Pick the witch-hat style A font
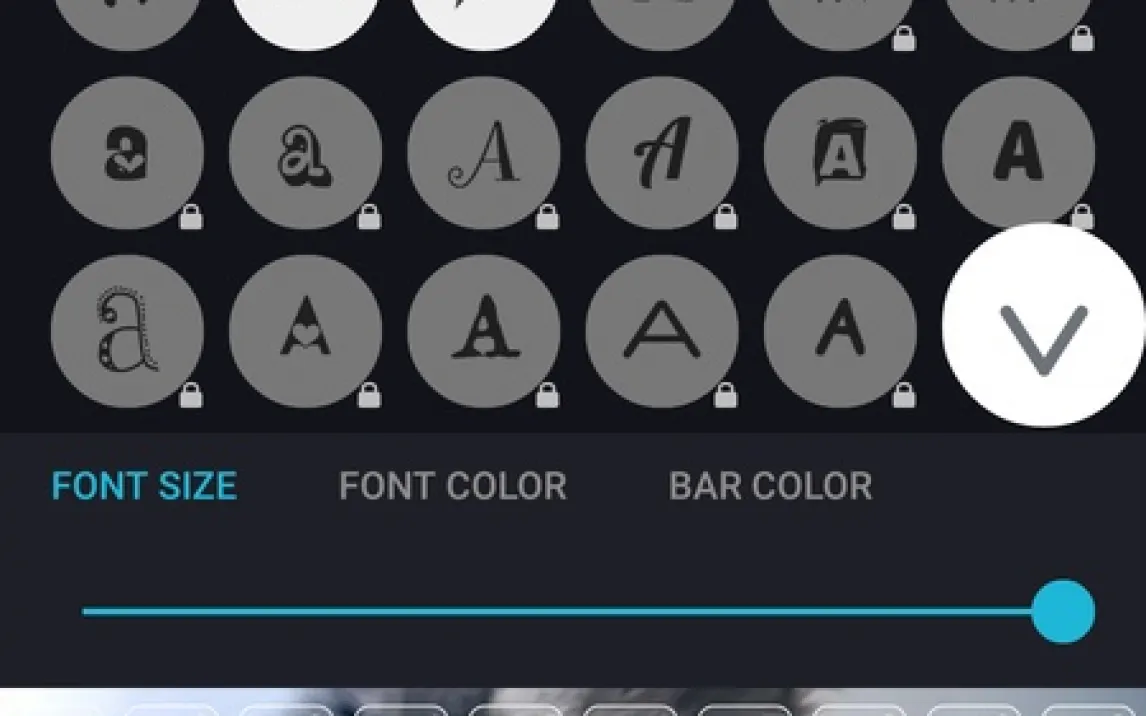This screenshot has width=1146, height=716. click(x=484, y=330)
